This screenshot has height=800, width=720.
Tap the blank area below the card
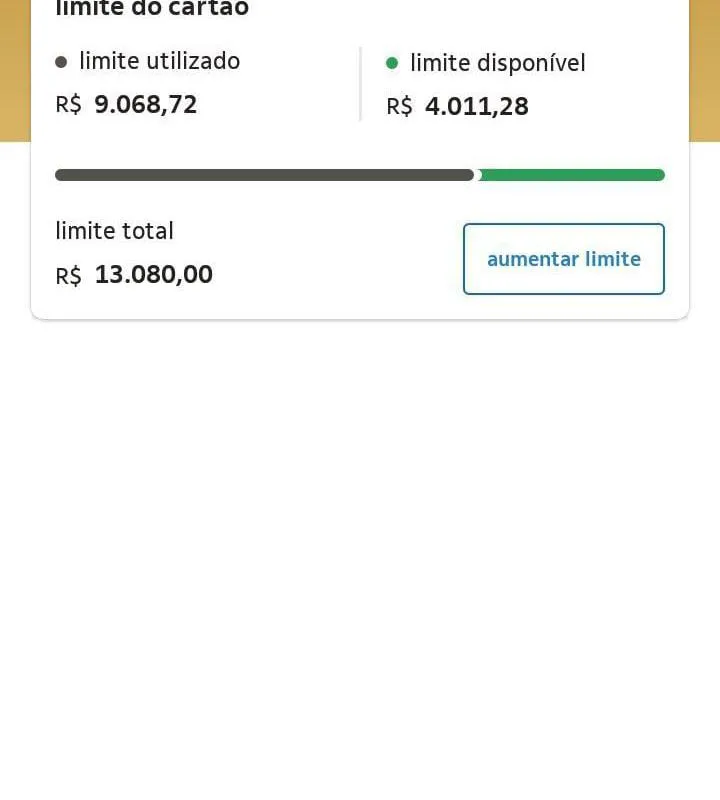[x=360, y=550]
